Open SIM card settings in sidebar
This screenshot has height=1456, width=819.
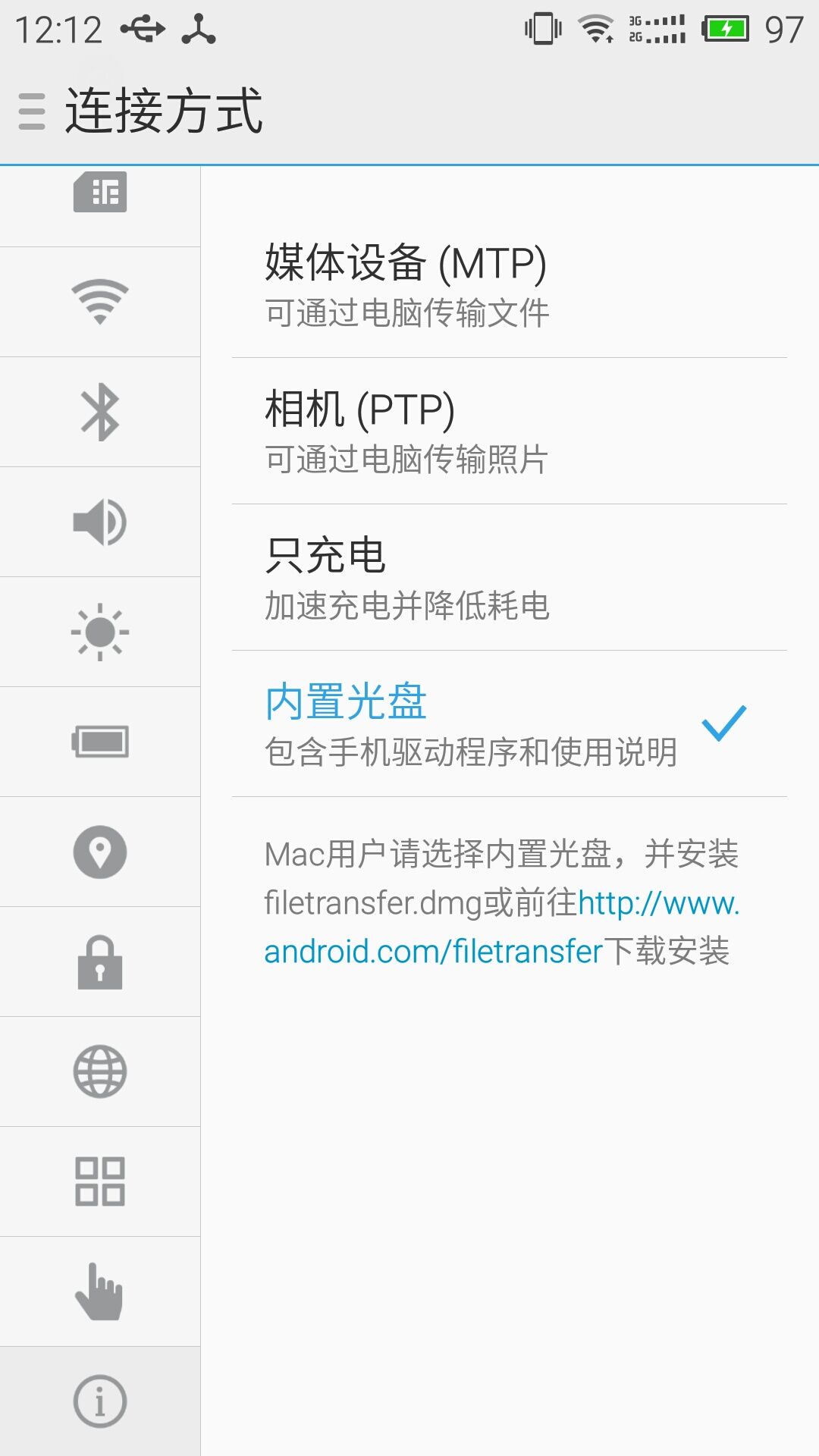[x=100, y=194]
